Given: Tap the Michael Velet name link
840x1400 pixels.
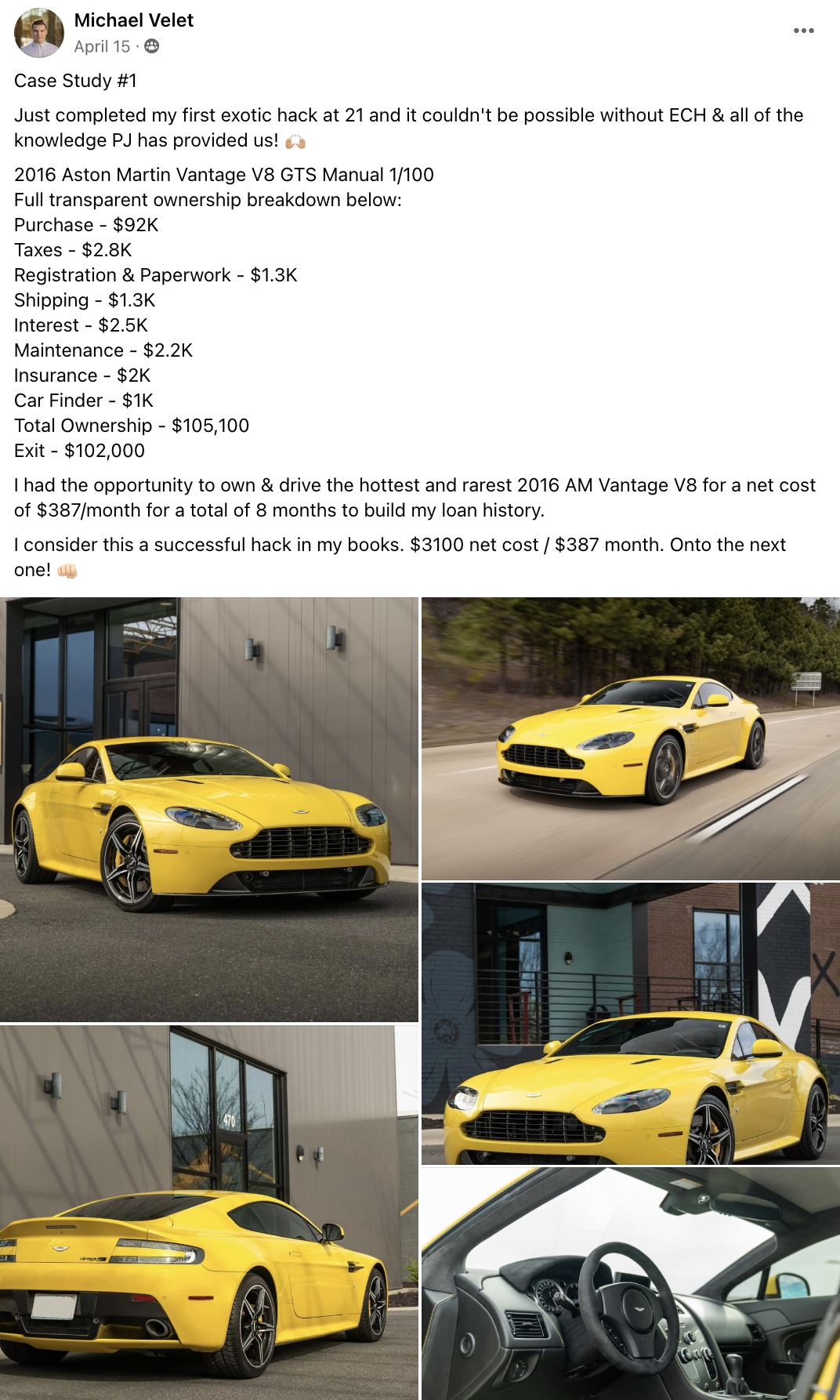Looking at the screenshot, I should point(133,20).
